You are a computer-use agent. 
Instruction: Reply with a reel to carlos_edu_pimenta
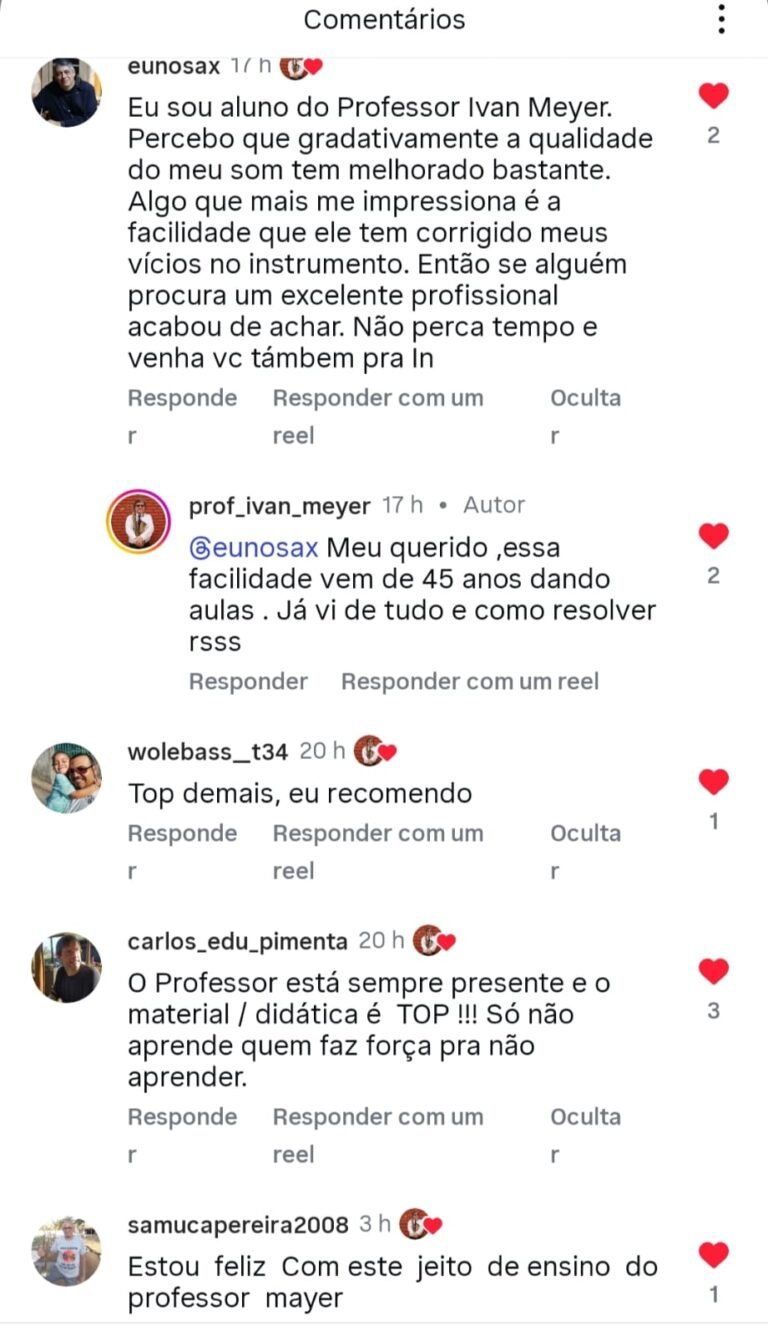(x=377, y=1117)
